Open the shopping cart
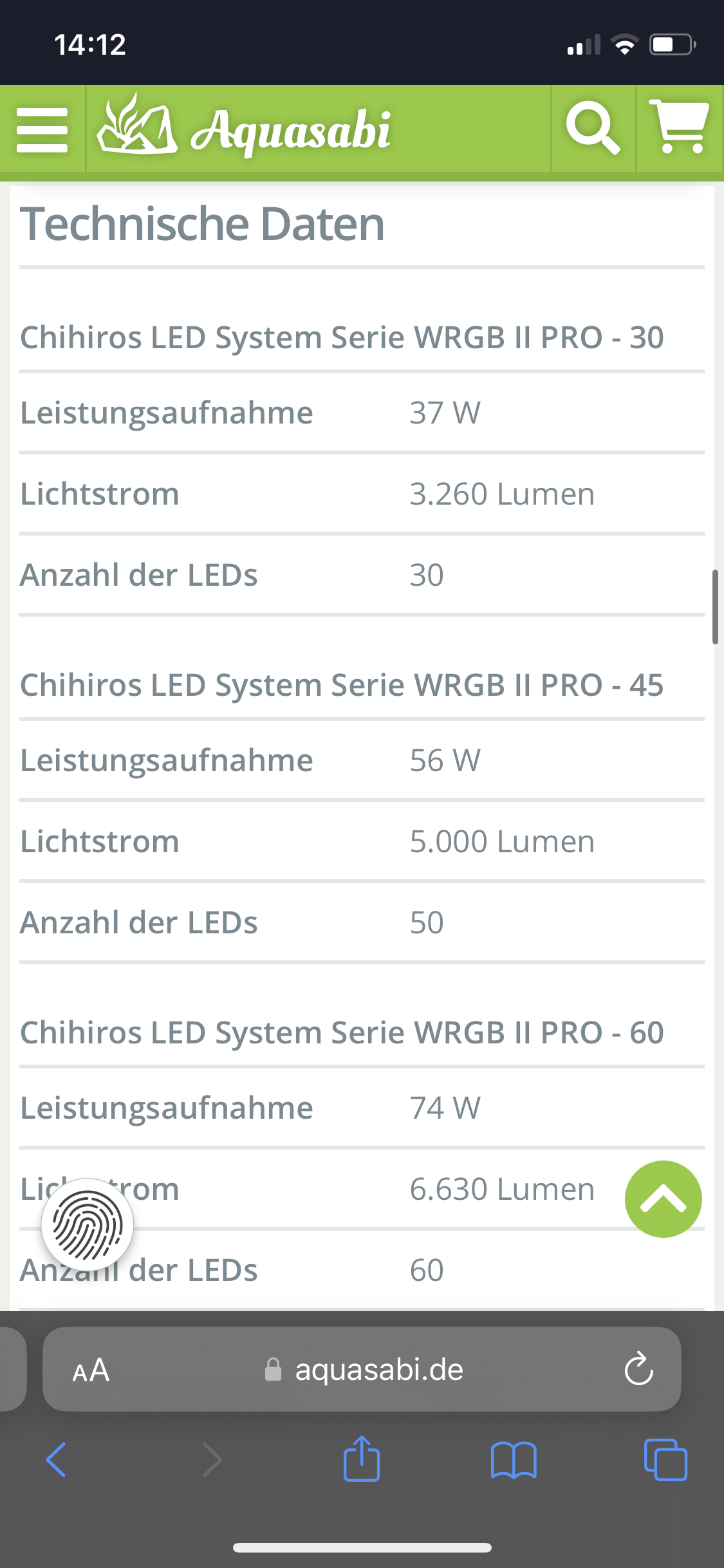The width and height of the screenshot is (724, 1568). (679, 126)
